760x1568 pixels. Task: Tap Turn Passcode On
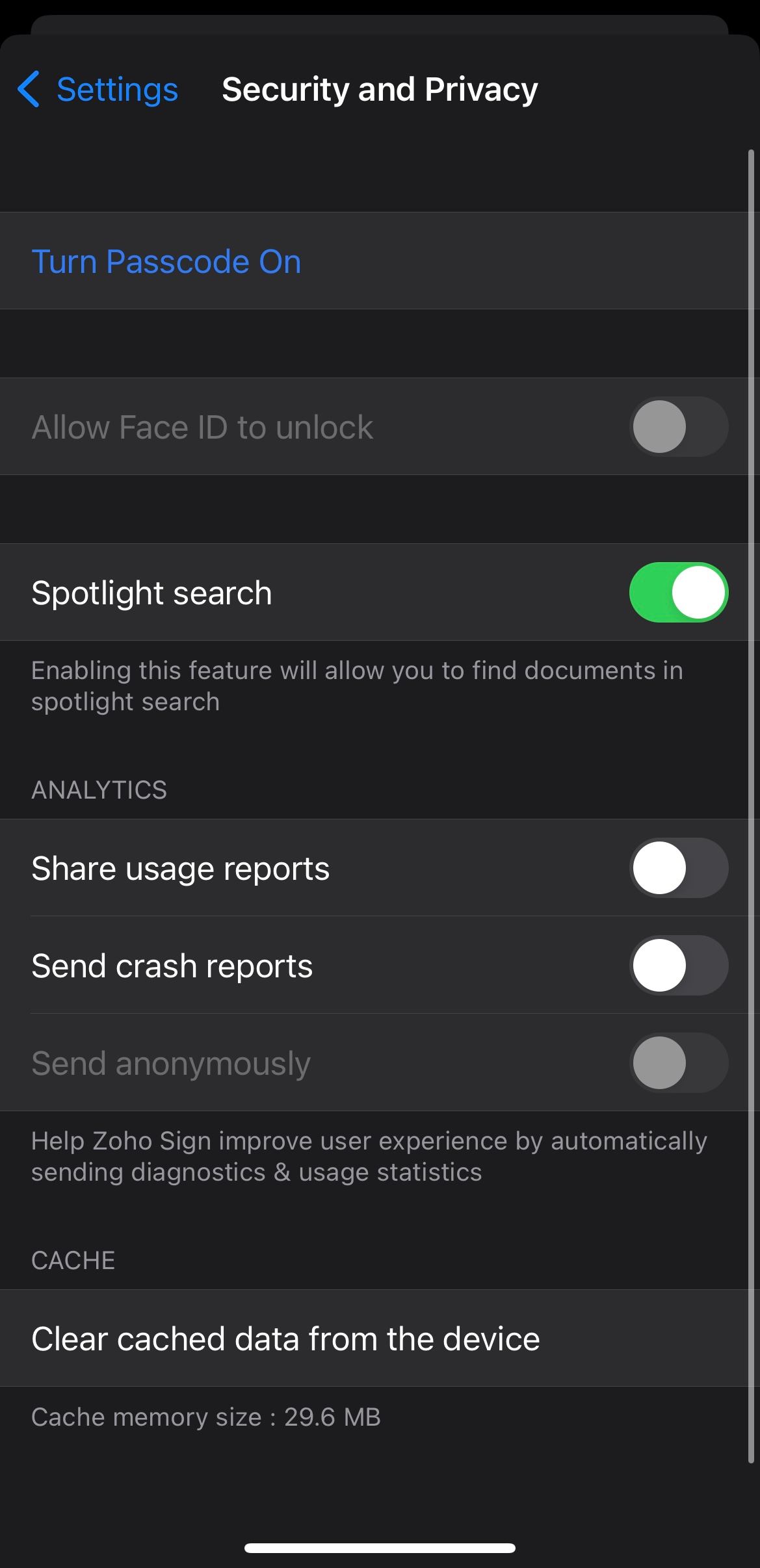(166, 261)
